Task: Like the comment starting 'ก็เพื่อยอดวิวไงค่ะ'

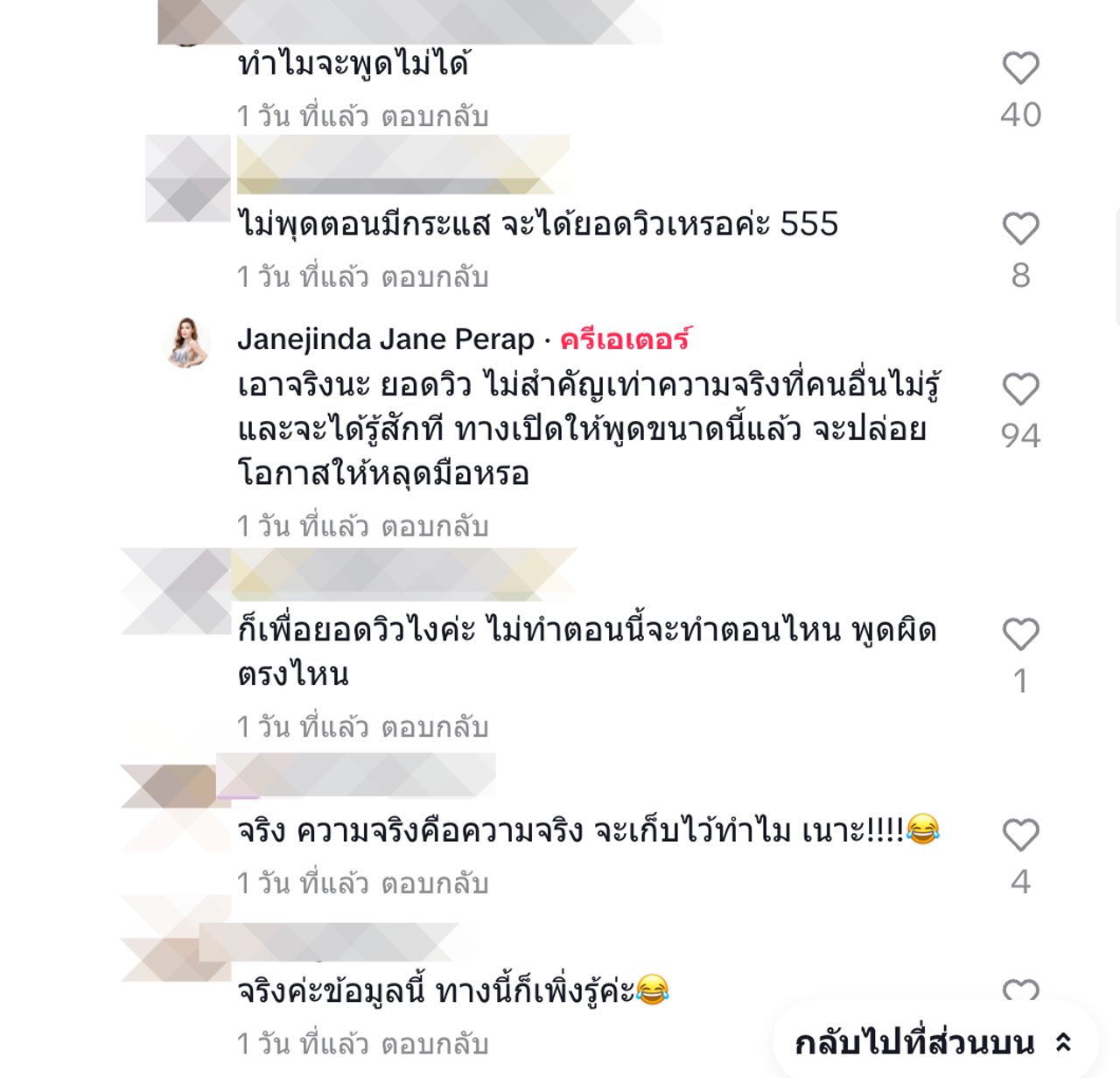Action: tap(1020, 634)
